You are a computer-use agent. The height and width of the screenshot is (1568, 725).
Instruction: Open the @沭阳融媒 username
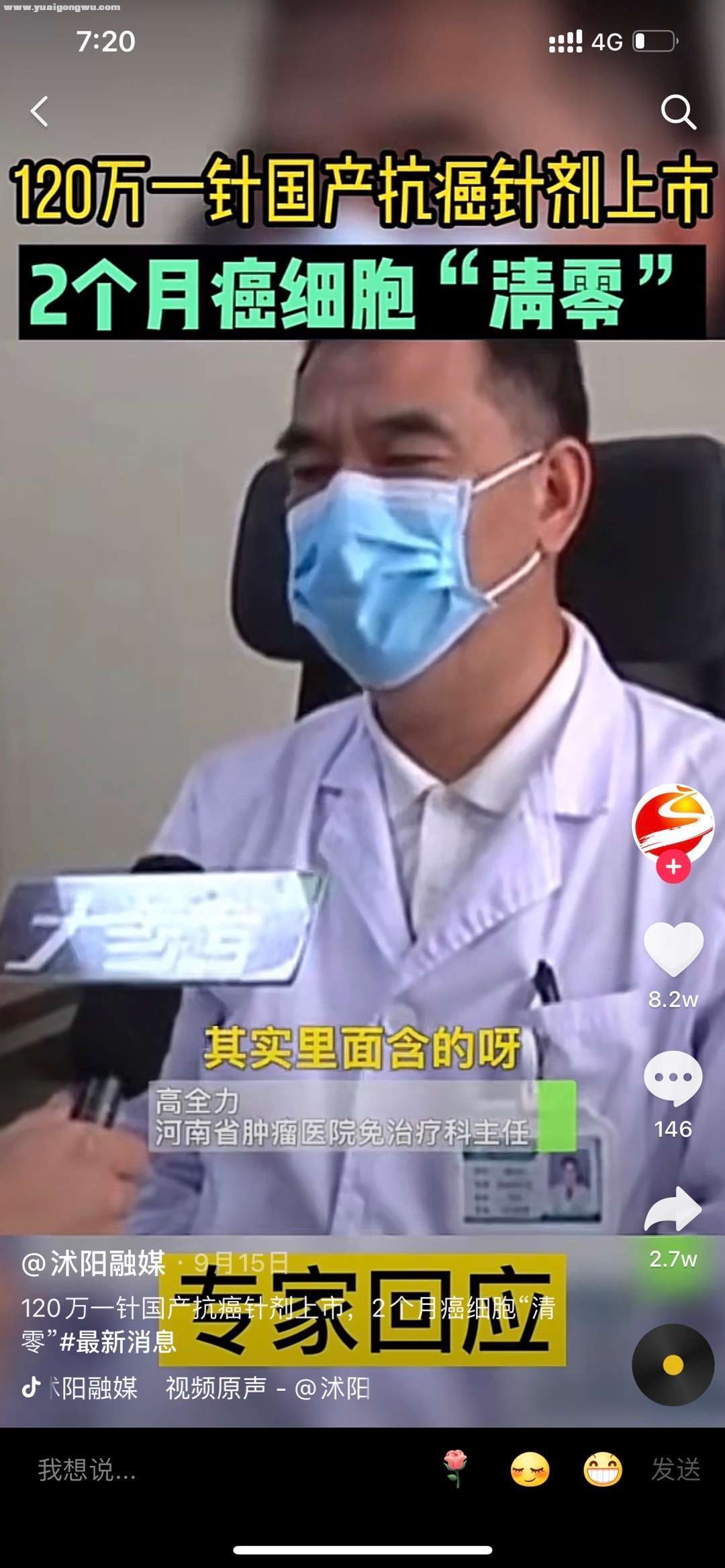click(x=94, y=1264)
